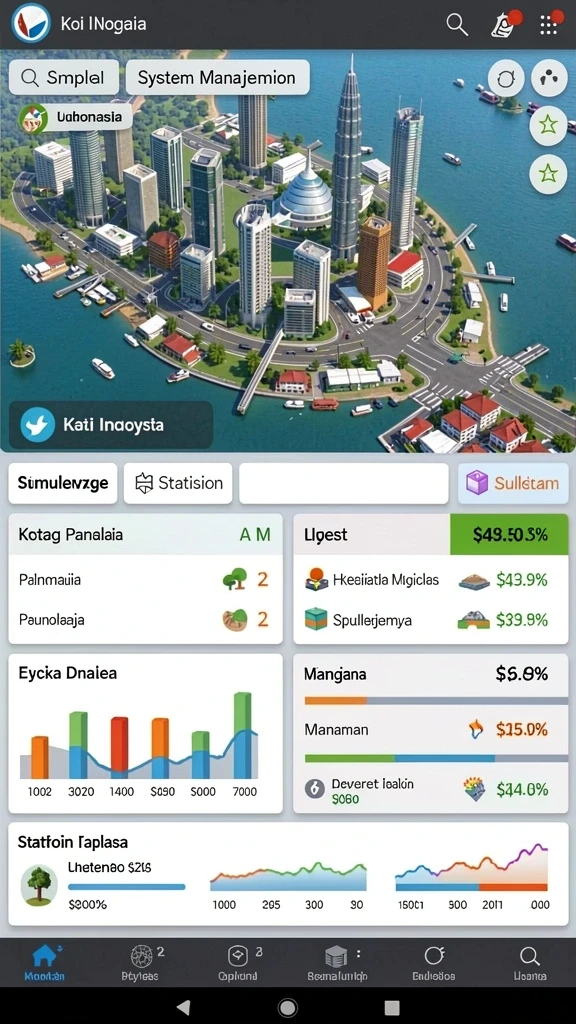The width and height of the screenshot is (576, 1024).
Task: Tap the empty input field beside Statision
Action: [x=344, y=483]
